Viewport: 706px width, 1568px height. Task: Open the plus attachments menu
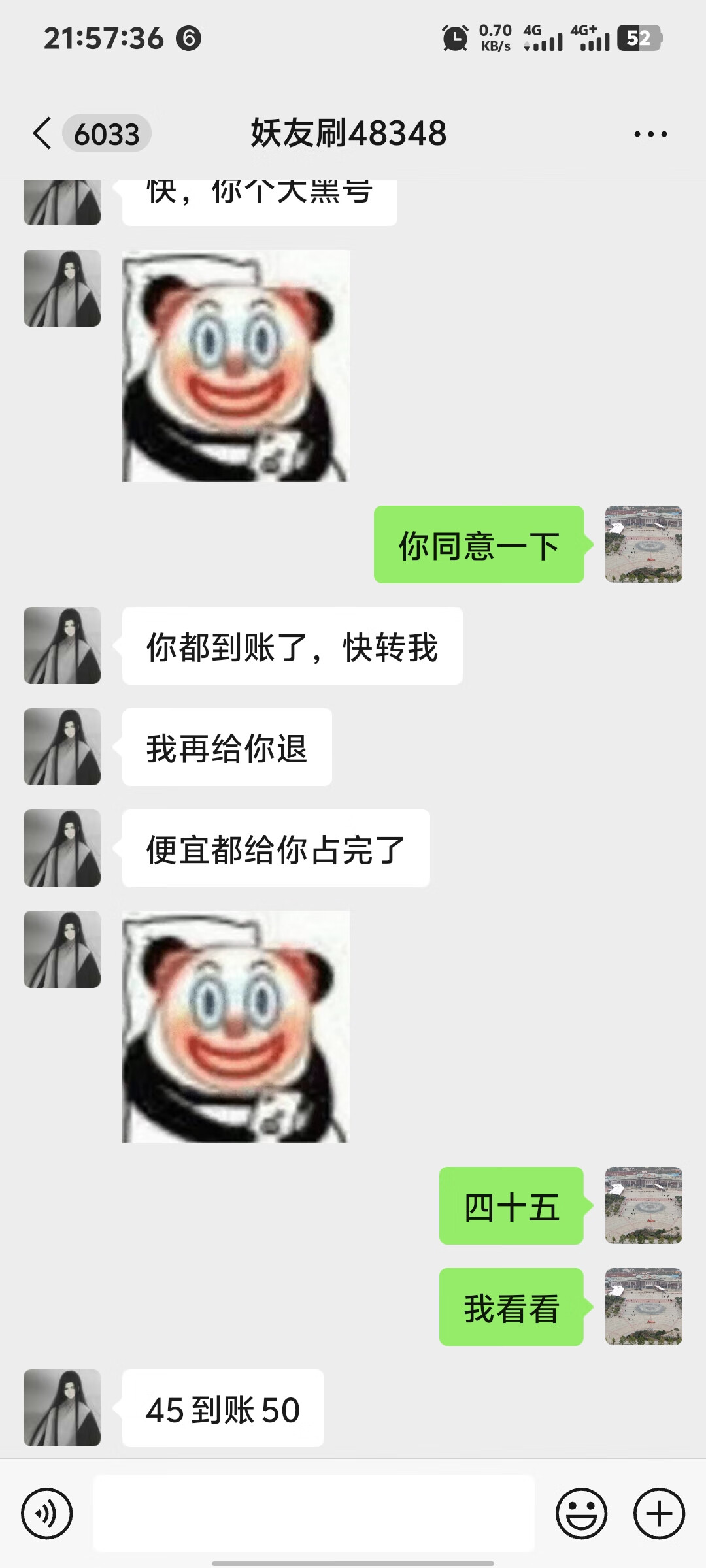pyautogui.click(x=659, y=1513)
